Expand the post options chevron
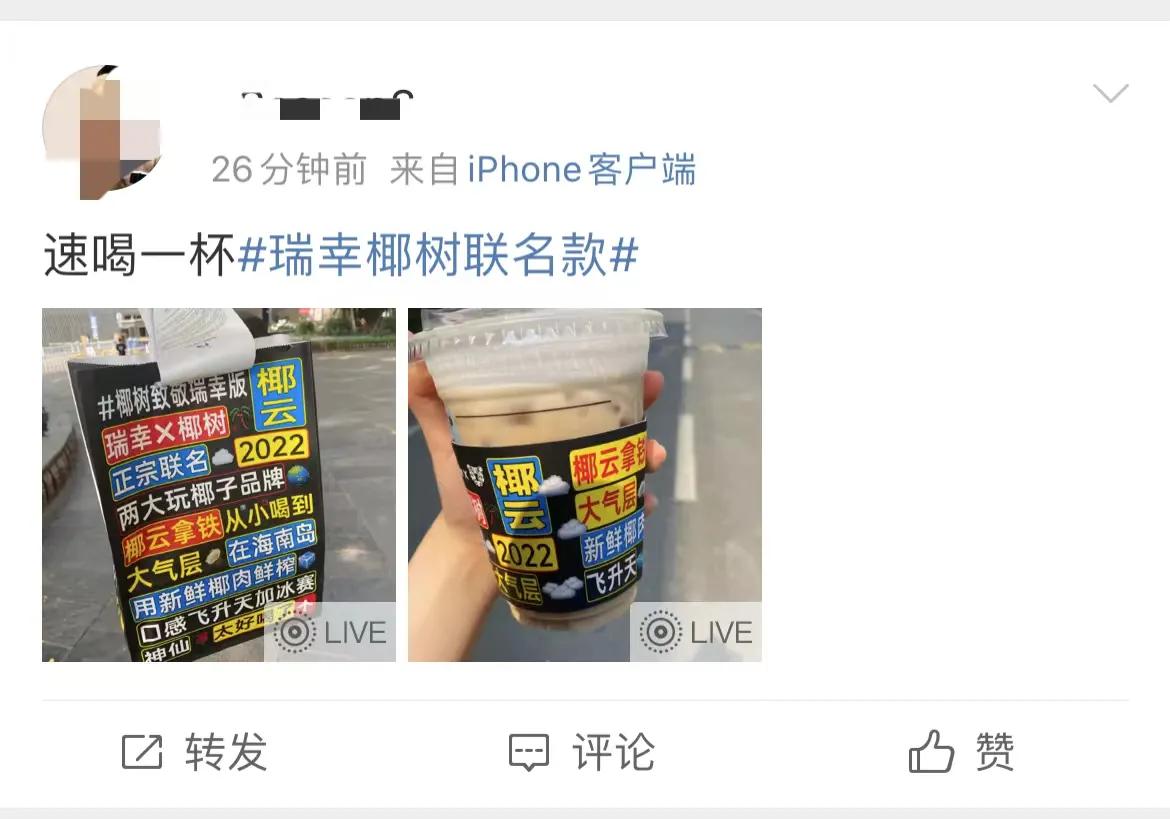This screenshot has height=819, width=1170. pyautogui.click(x=1110, y=94)
